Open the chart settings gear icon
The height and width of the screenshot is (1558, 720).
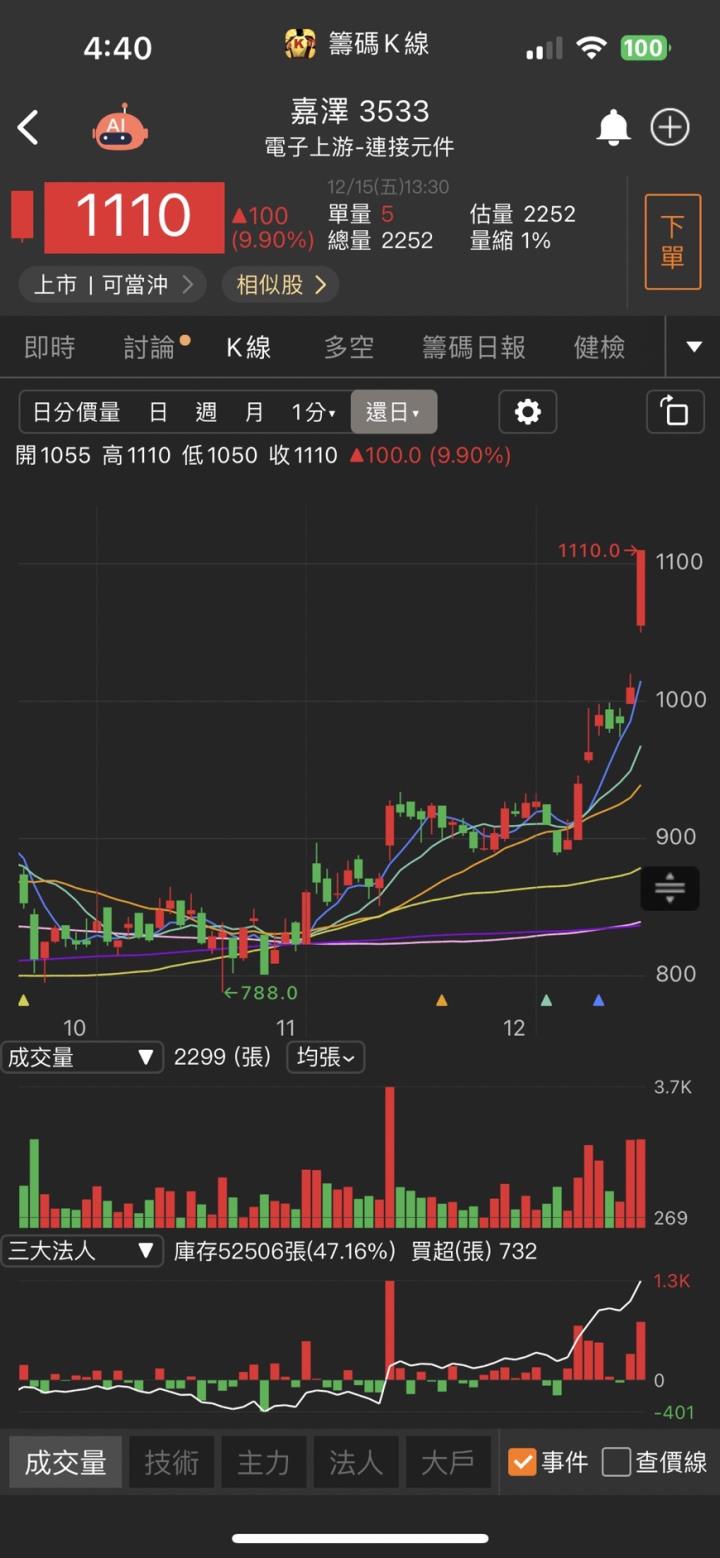(527, 411)
